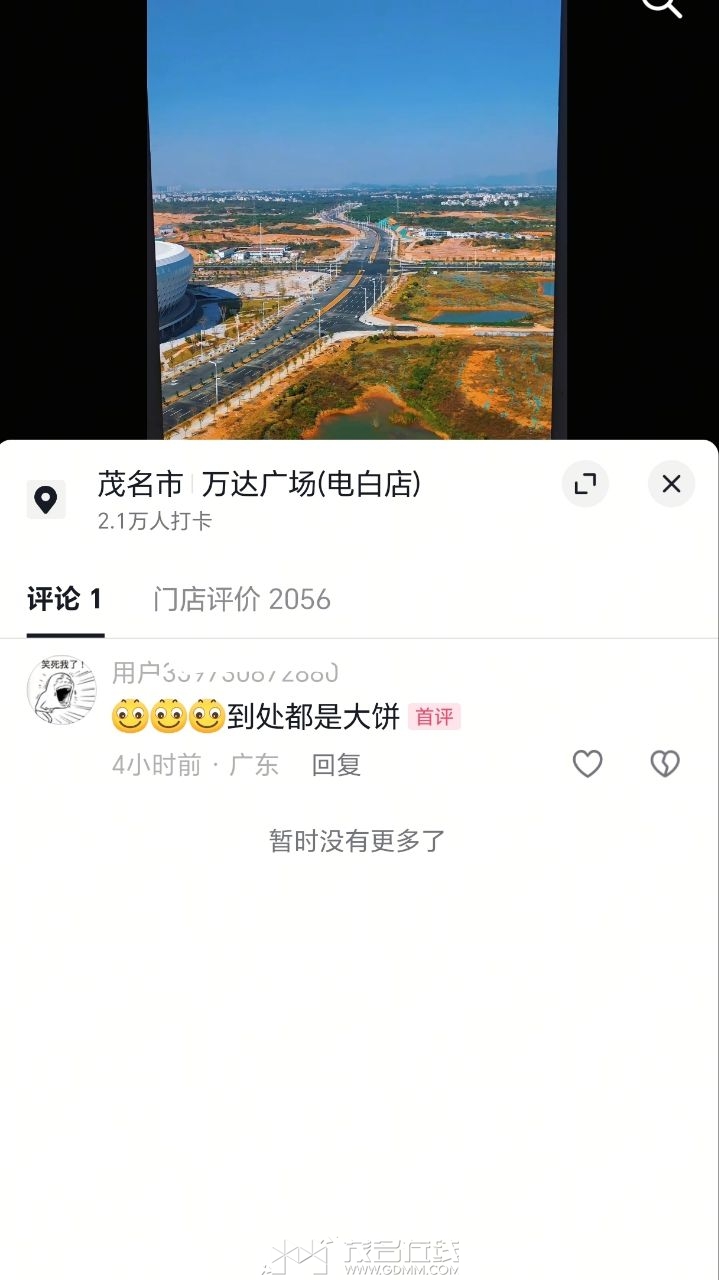Open the commenter's profile avatar
The height and width of the screenshot is (1280, 719).
coord(62,690)
